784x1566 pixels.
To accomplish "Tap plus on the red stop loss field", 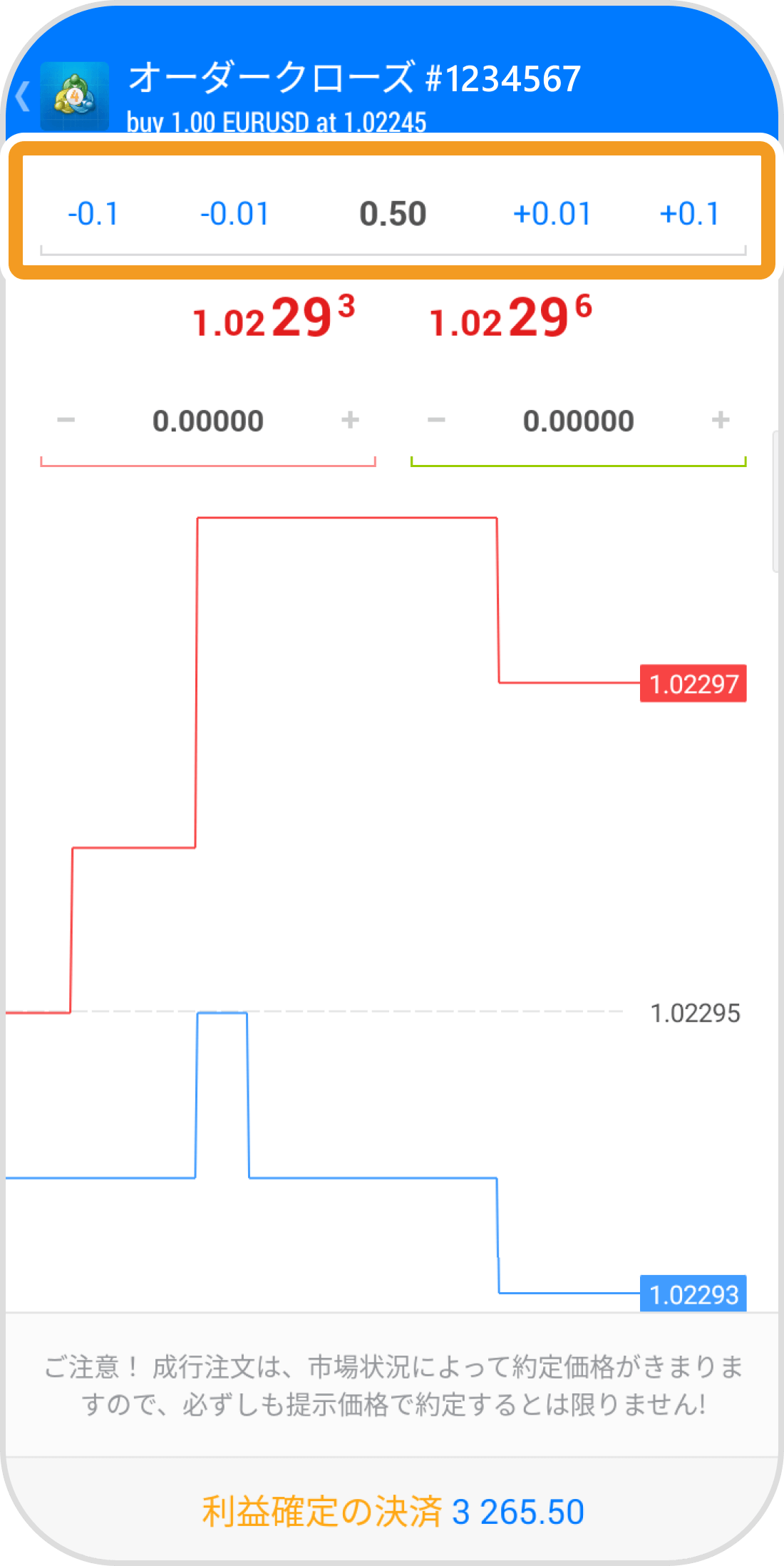I will pyautogui.click(x=350, y=420).
